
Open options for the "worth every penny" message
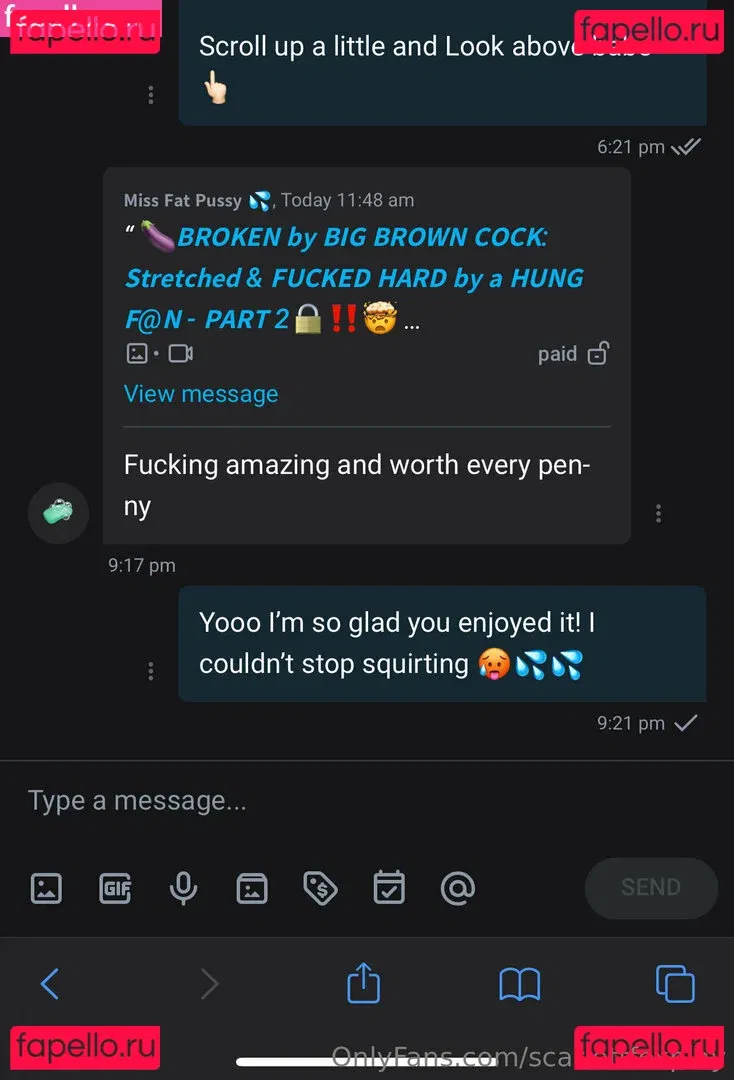coord(658,513)
